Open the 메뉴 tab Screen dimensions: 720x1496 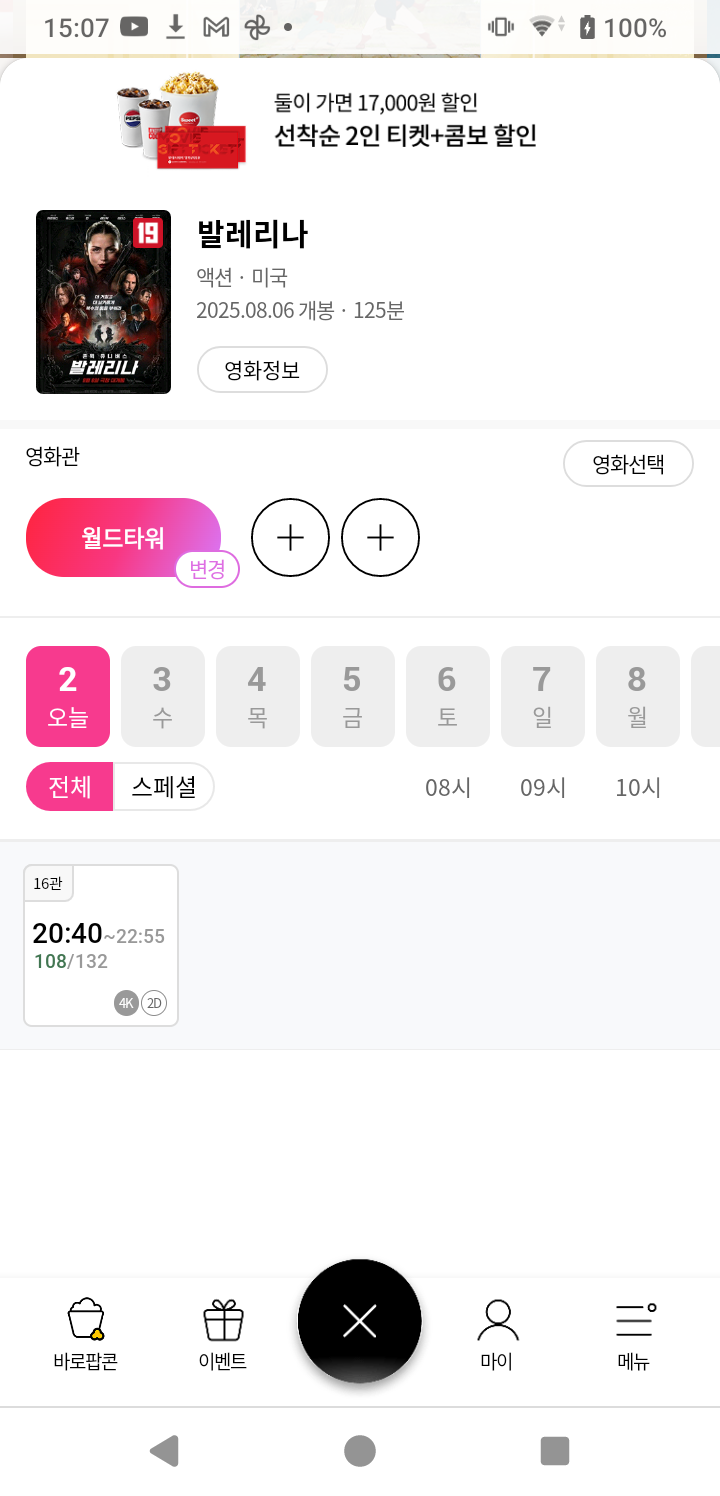coord(634,1334)
